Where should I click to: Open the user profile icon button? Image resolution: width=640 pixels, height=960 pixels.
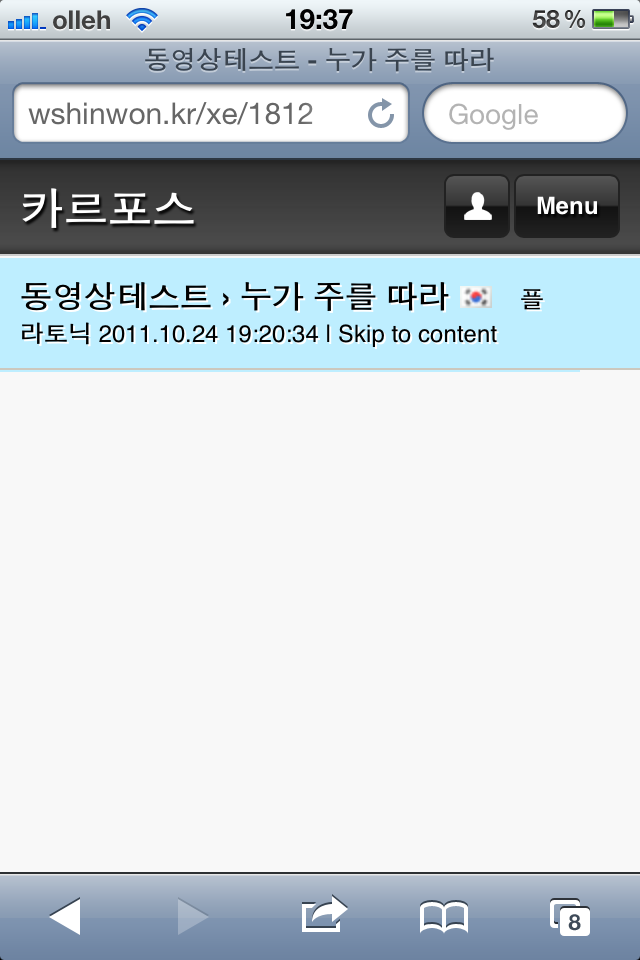pos(477,207)
